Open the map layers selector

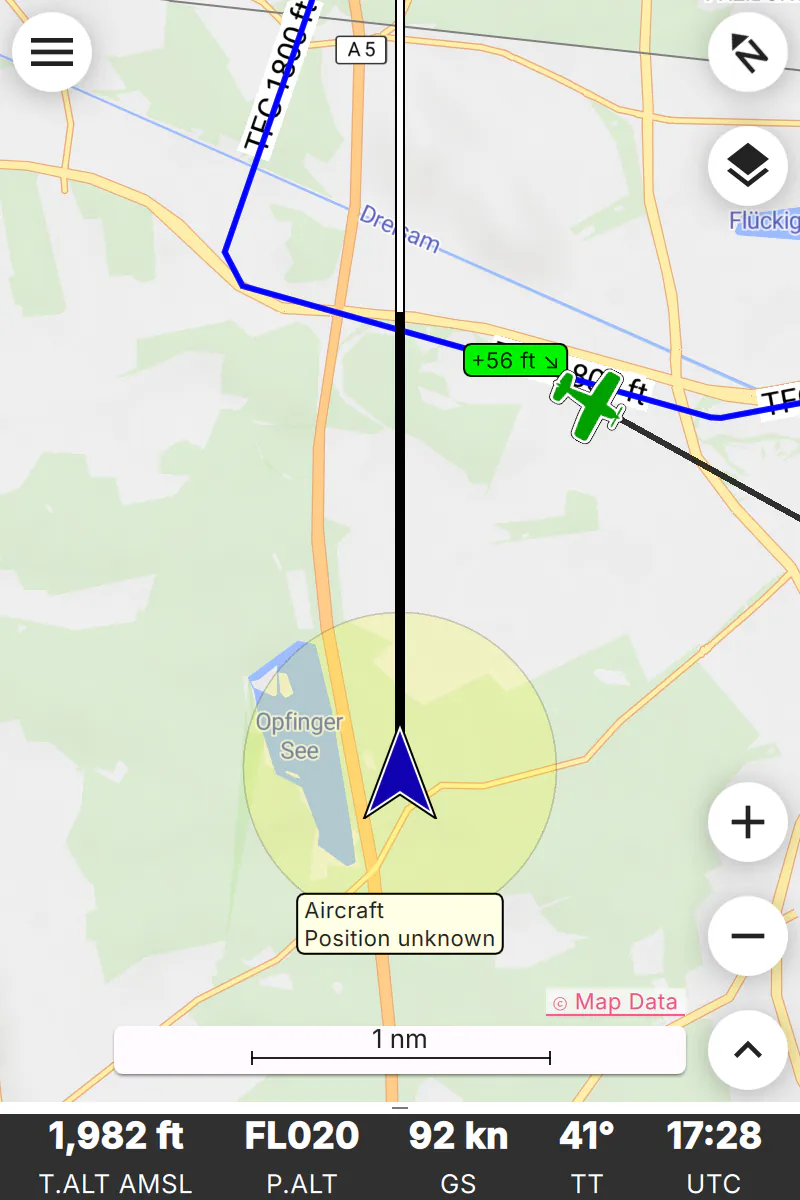click(x=748, y=166)
